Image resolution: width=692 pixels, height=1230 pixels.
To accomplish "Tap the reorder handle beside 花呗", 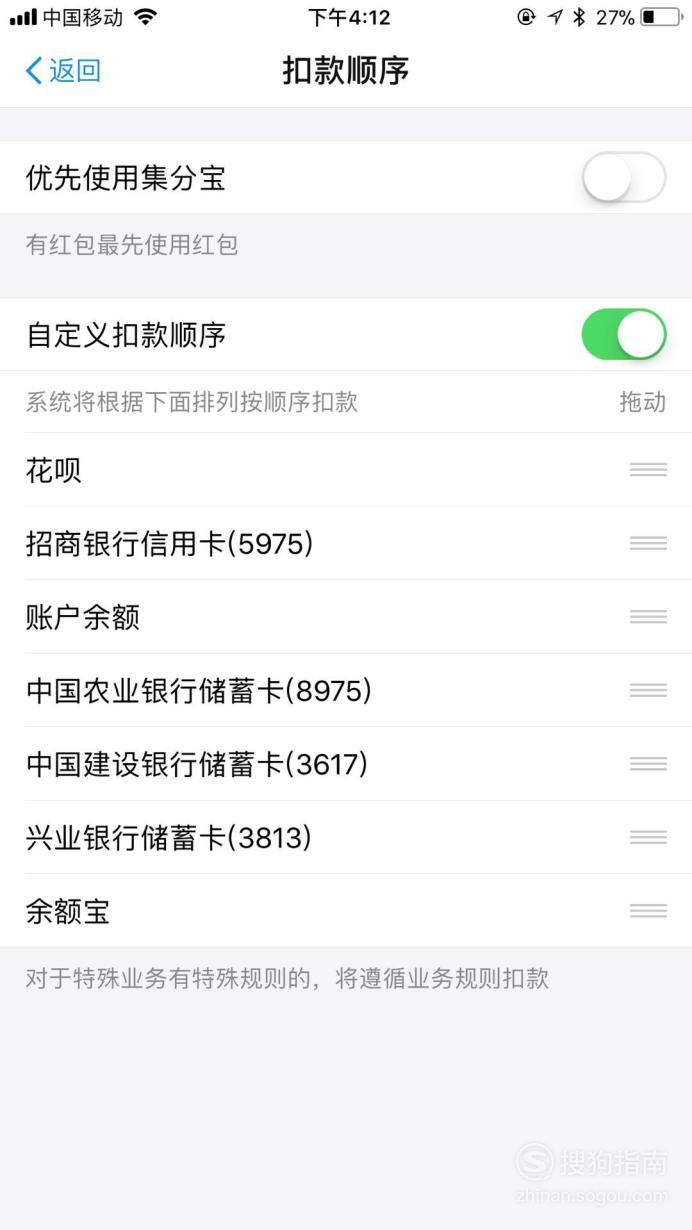I will pyautogui.click(x=648, y=470).
